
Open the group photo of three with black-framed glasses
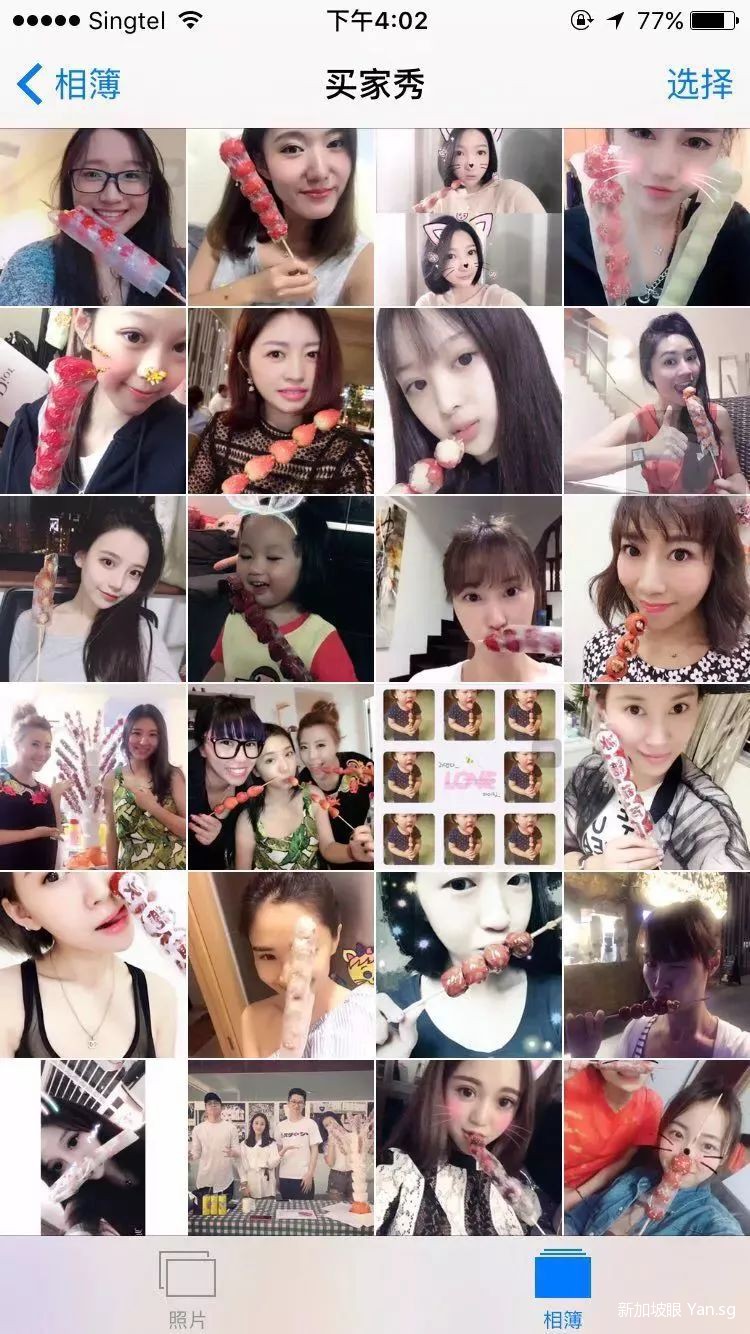pyautogui.click(x=280, y=777)
